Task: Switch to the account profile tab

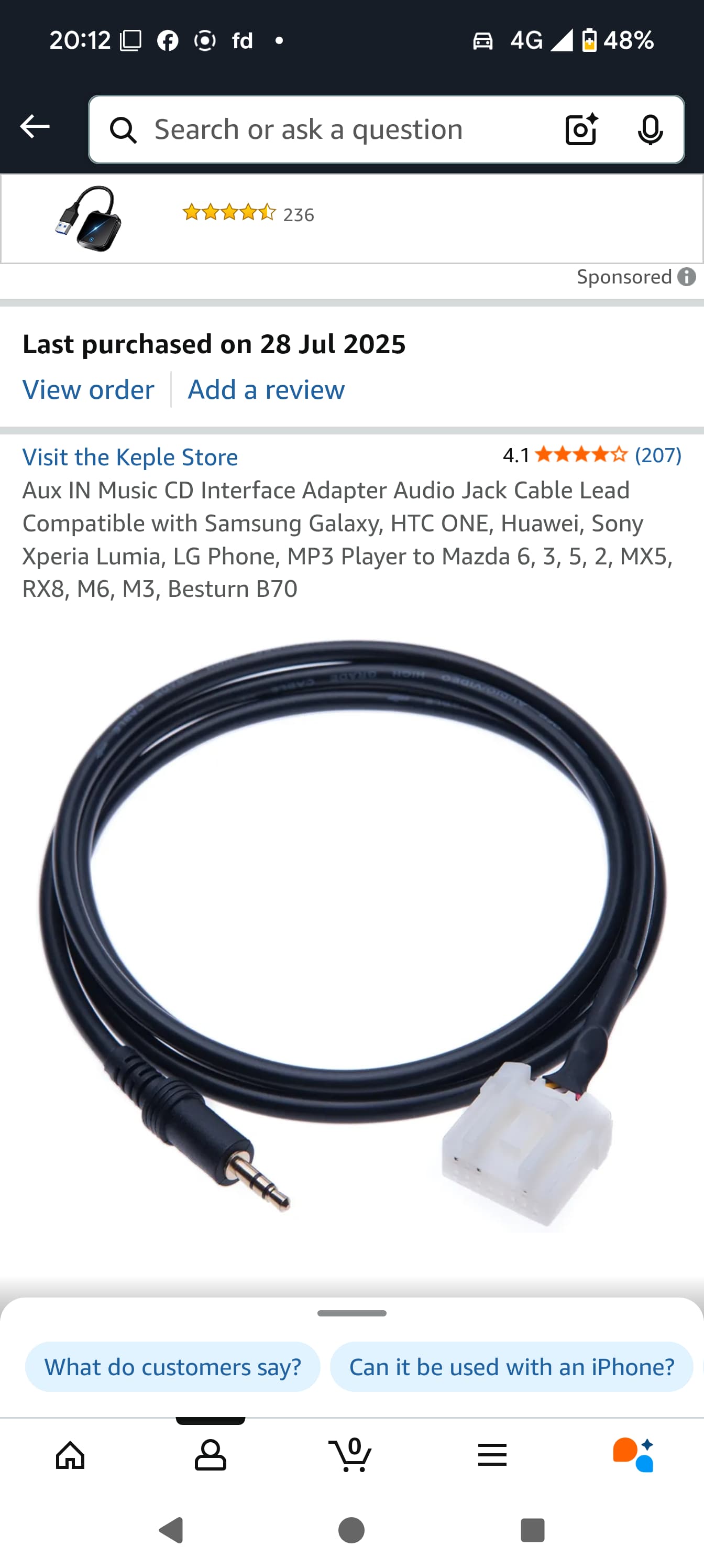Action: tap(211, 1455)
